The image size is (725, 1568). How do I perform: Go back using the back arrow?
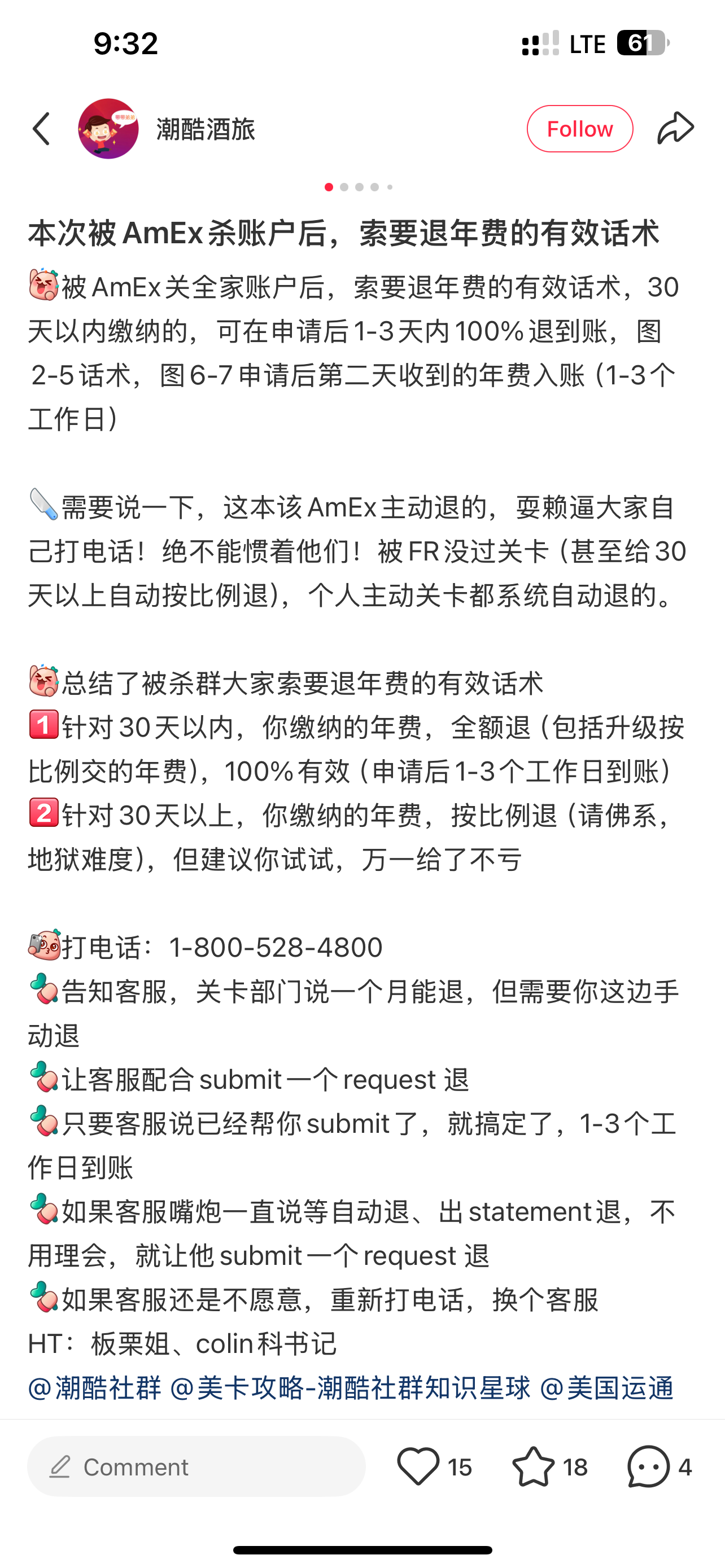(x=41, y=129)
